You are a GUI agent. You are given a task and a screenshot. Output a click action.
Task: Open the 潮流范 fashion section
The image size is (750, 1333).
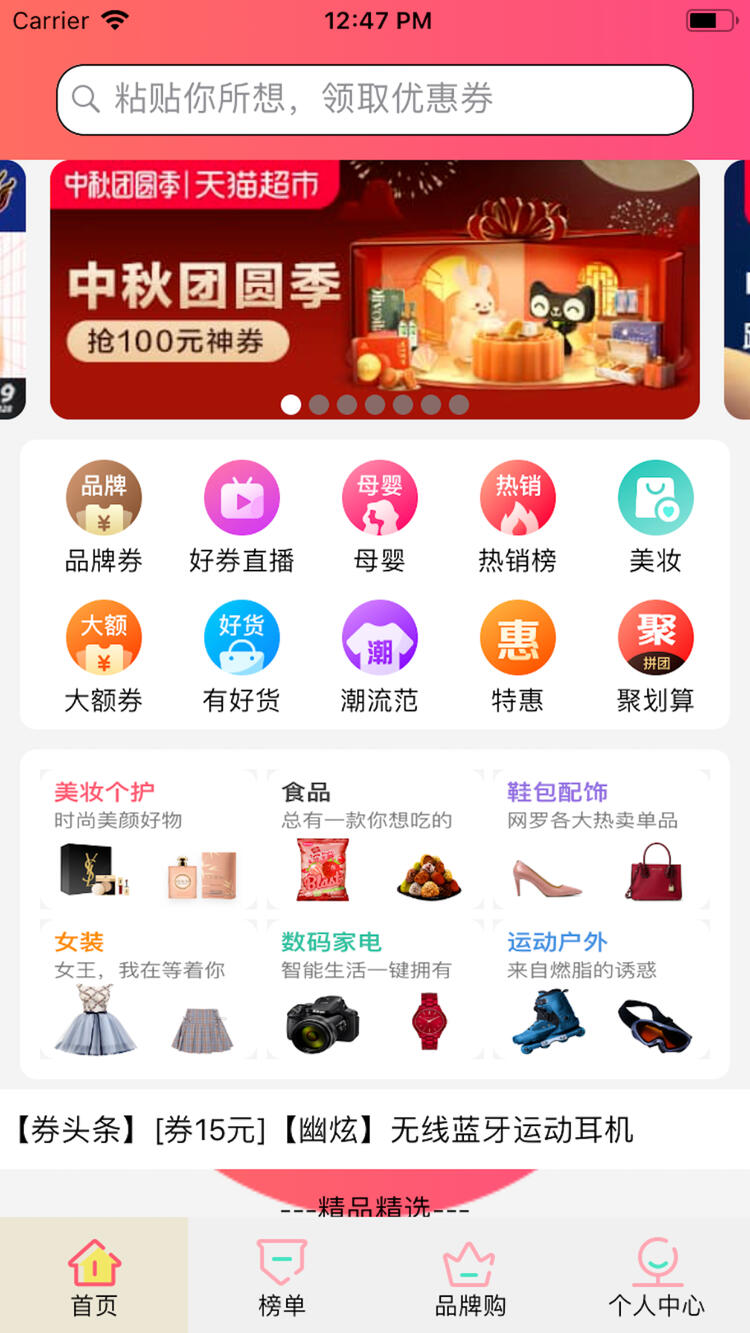[380, 657]
